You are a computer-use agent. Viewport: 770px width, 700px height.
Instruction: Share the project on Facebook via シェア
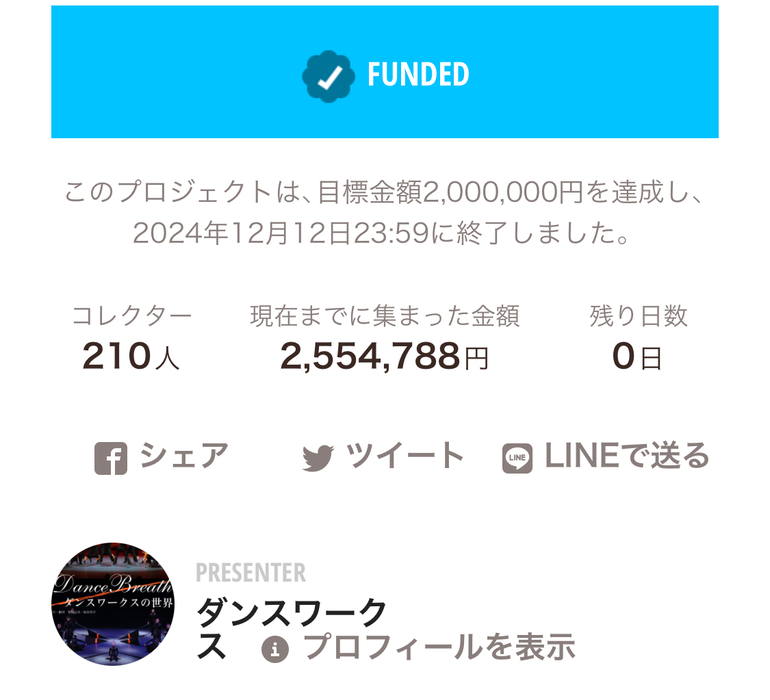(x=162, y=457)
